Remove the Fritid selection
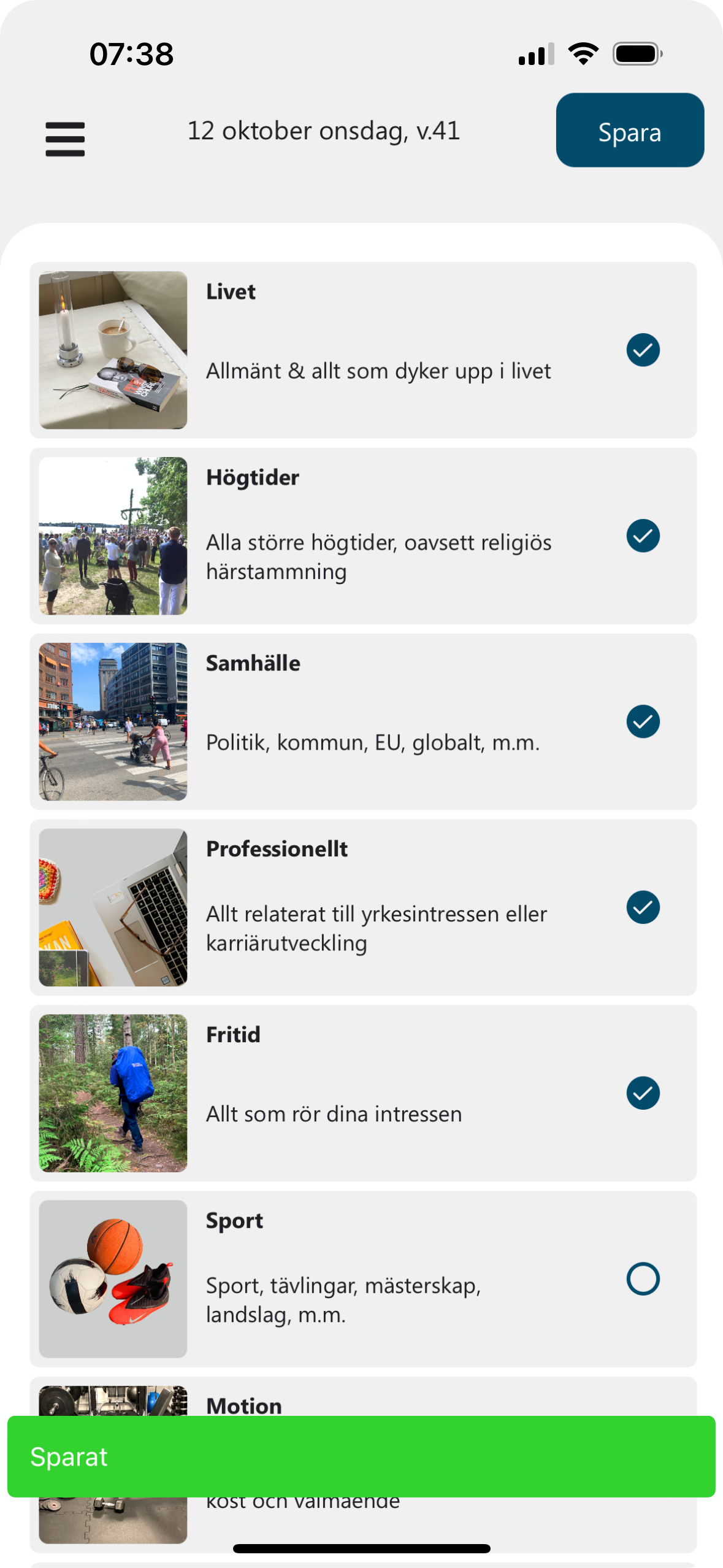 643,1093
